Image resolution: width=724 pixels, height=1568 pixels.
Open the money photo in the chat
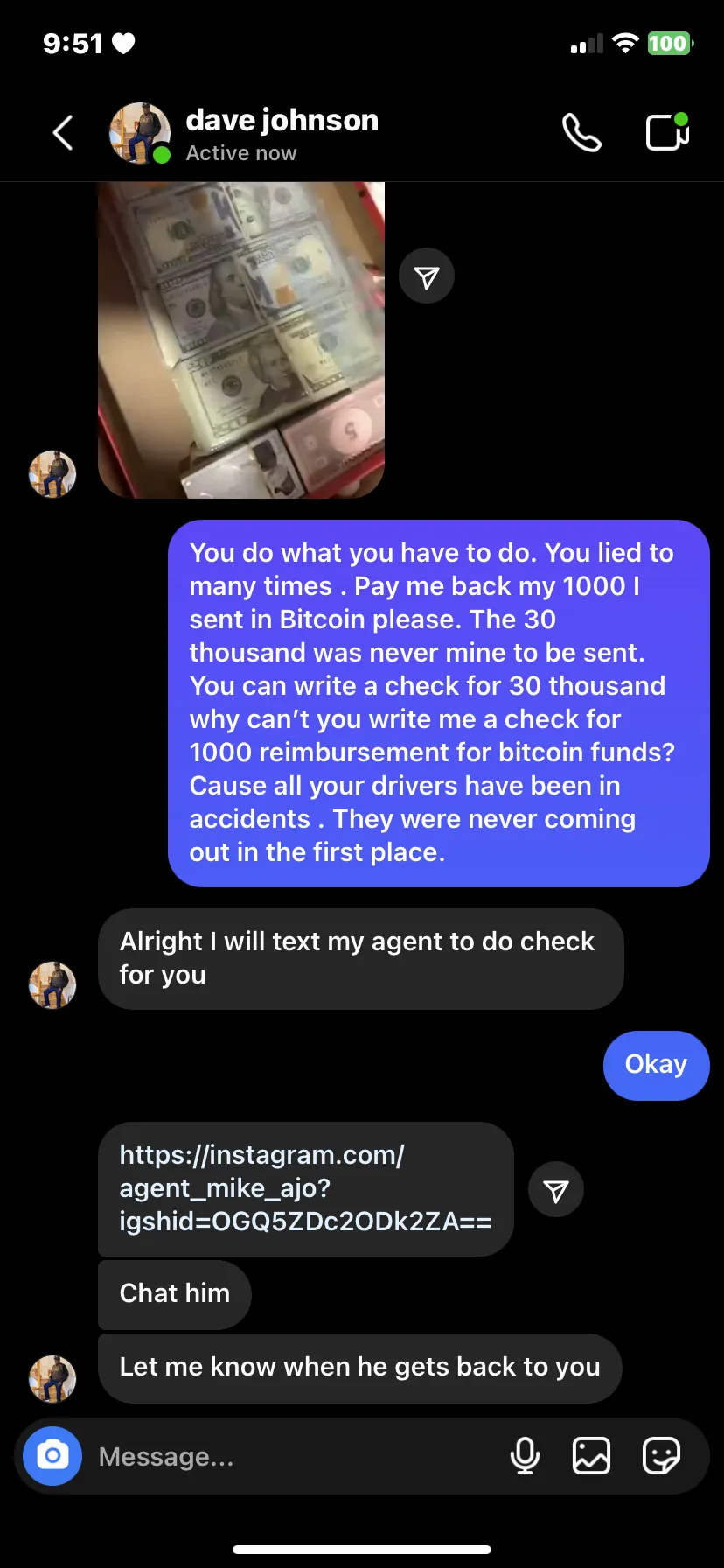pos(241,340)
